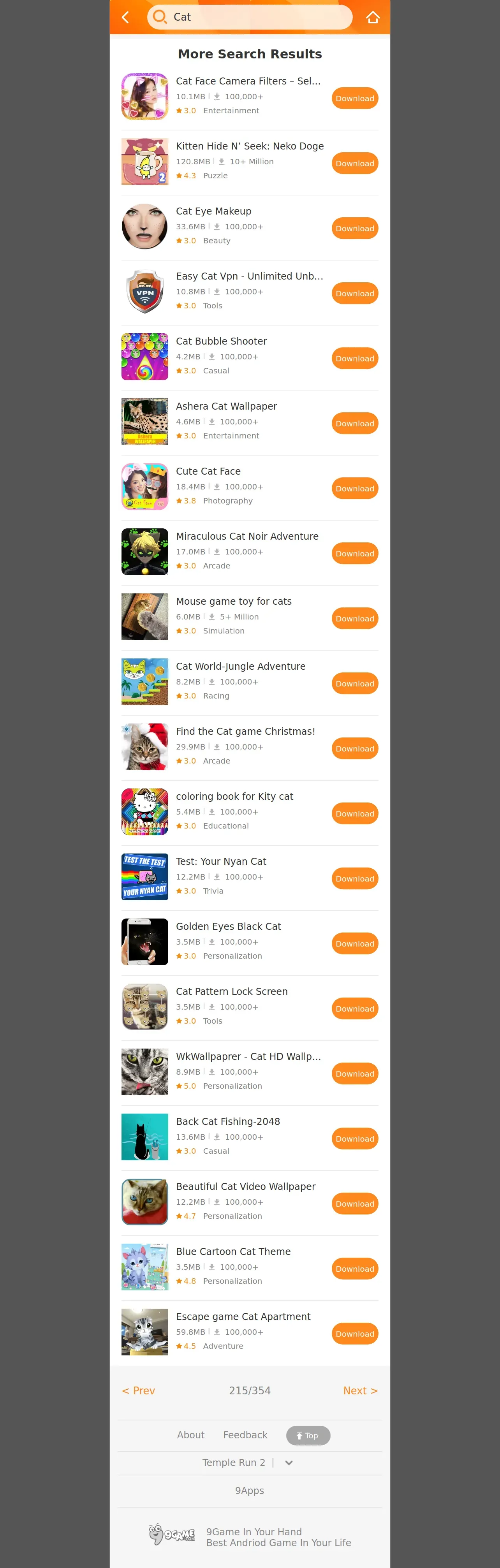Expand the Temple Run 2 dropdown
500x1568 pixels.
coord(289,1463)
